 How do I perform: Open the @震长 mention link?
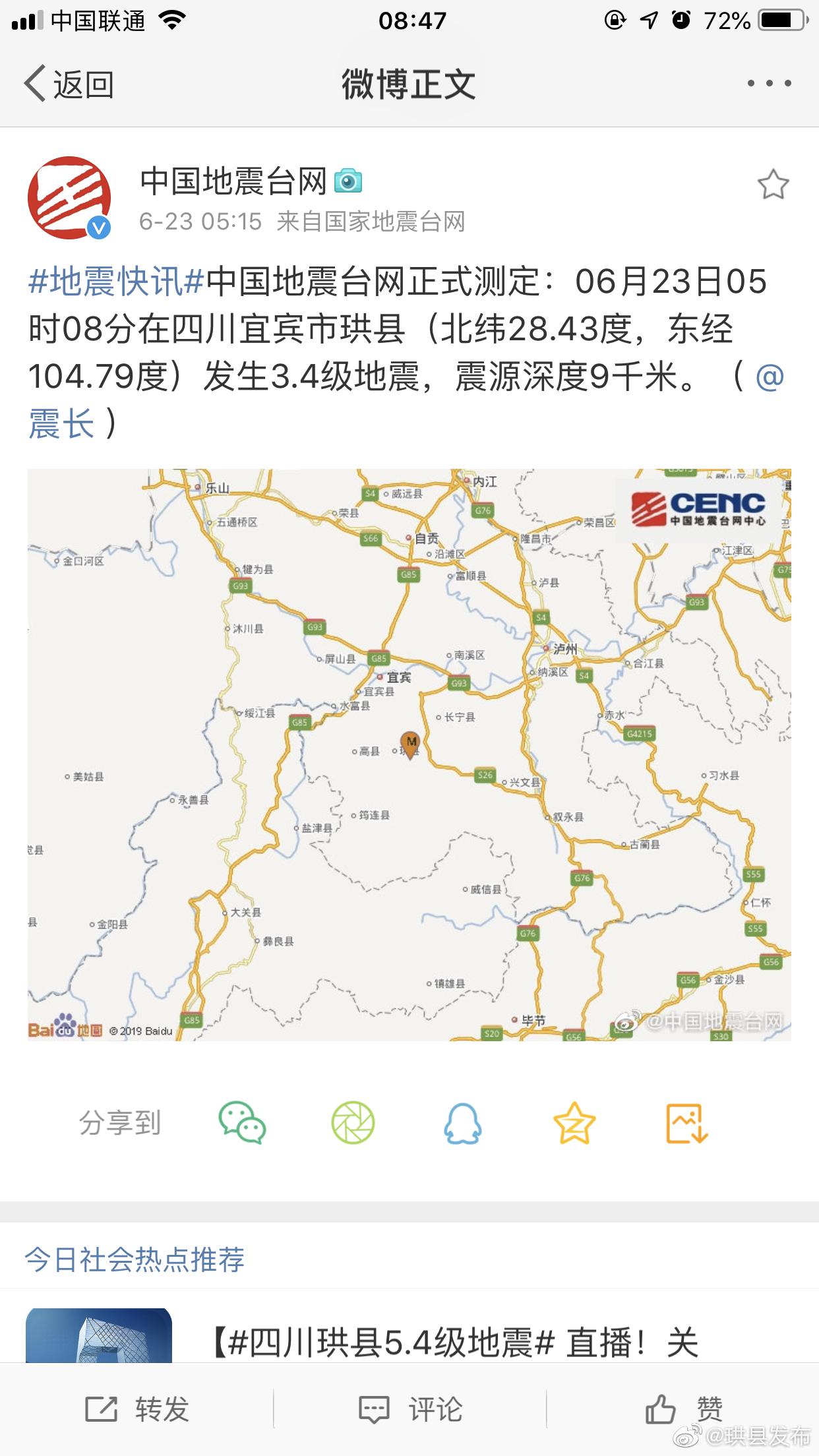click(76, 400)
